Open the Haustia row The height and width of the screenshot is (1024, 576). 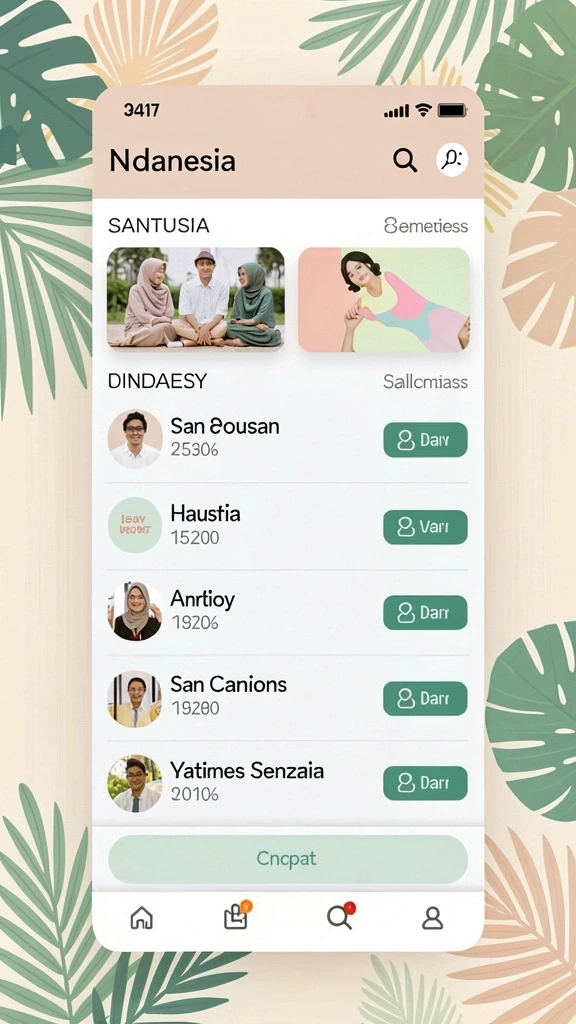[287, 526]
